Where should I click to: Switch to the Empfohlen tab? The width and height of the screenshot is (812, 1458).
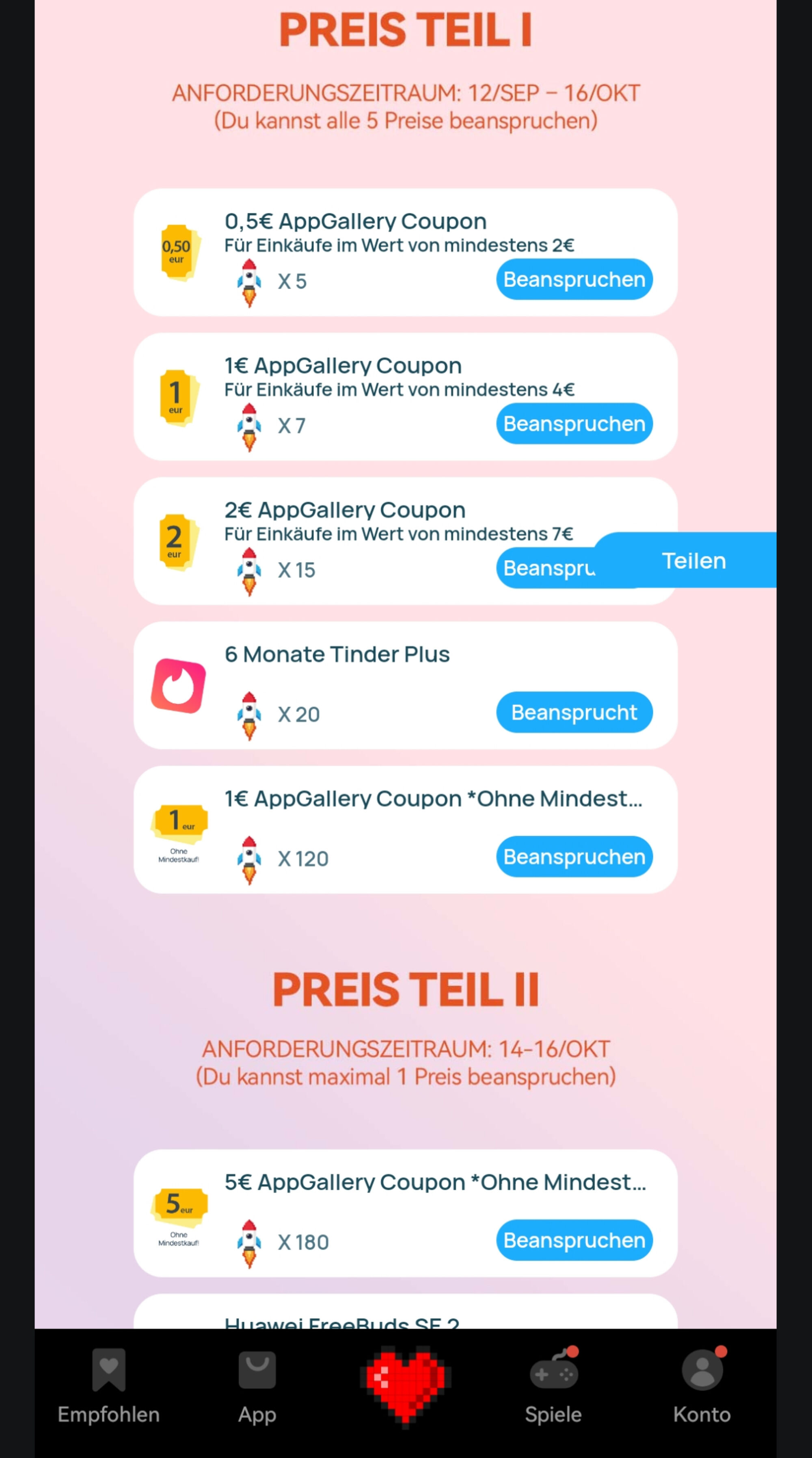(x=109, y=1387)
